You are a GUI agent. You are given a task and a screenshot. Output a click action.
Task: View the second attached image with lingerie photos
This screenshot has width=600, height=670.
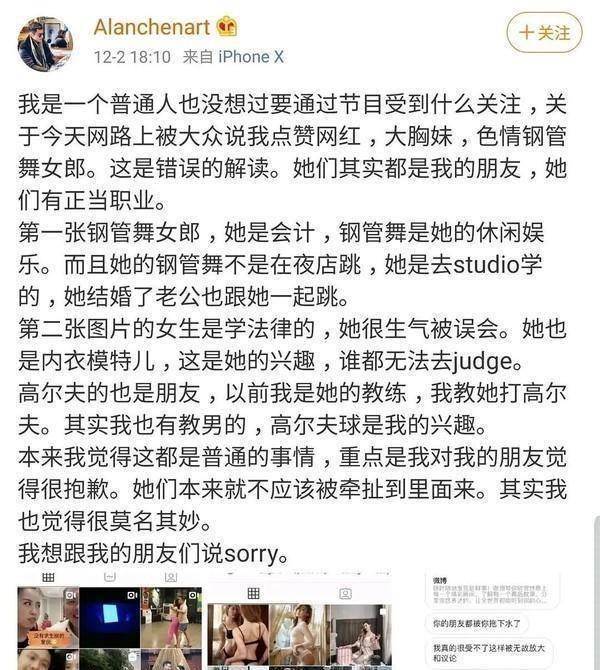(x=297, y=622)
